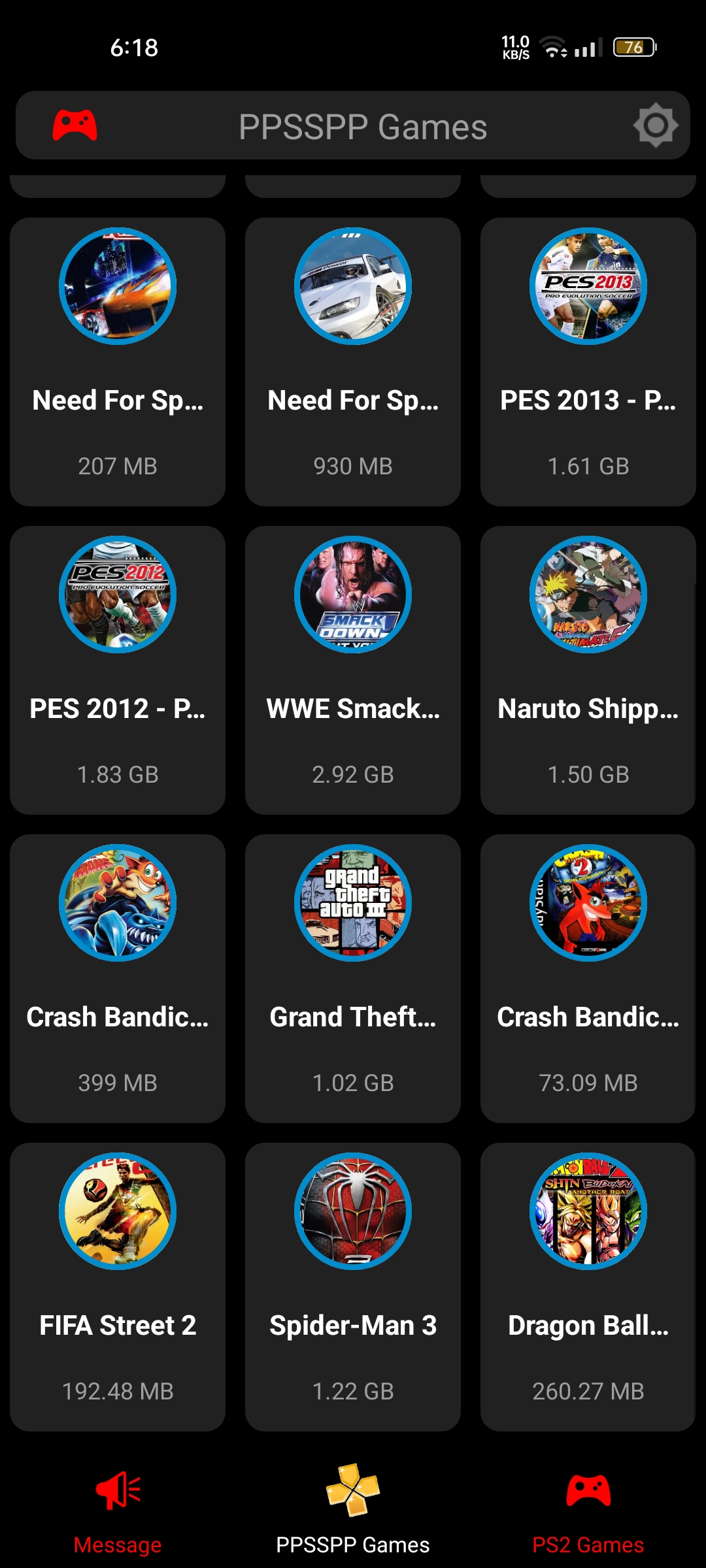The height and width of the screenshot is (1568, 706).
Task: Open the WWE Smackdown game card
Action: click(x=353, y=670)
